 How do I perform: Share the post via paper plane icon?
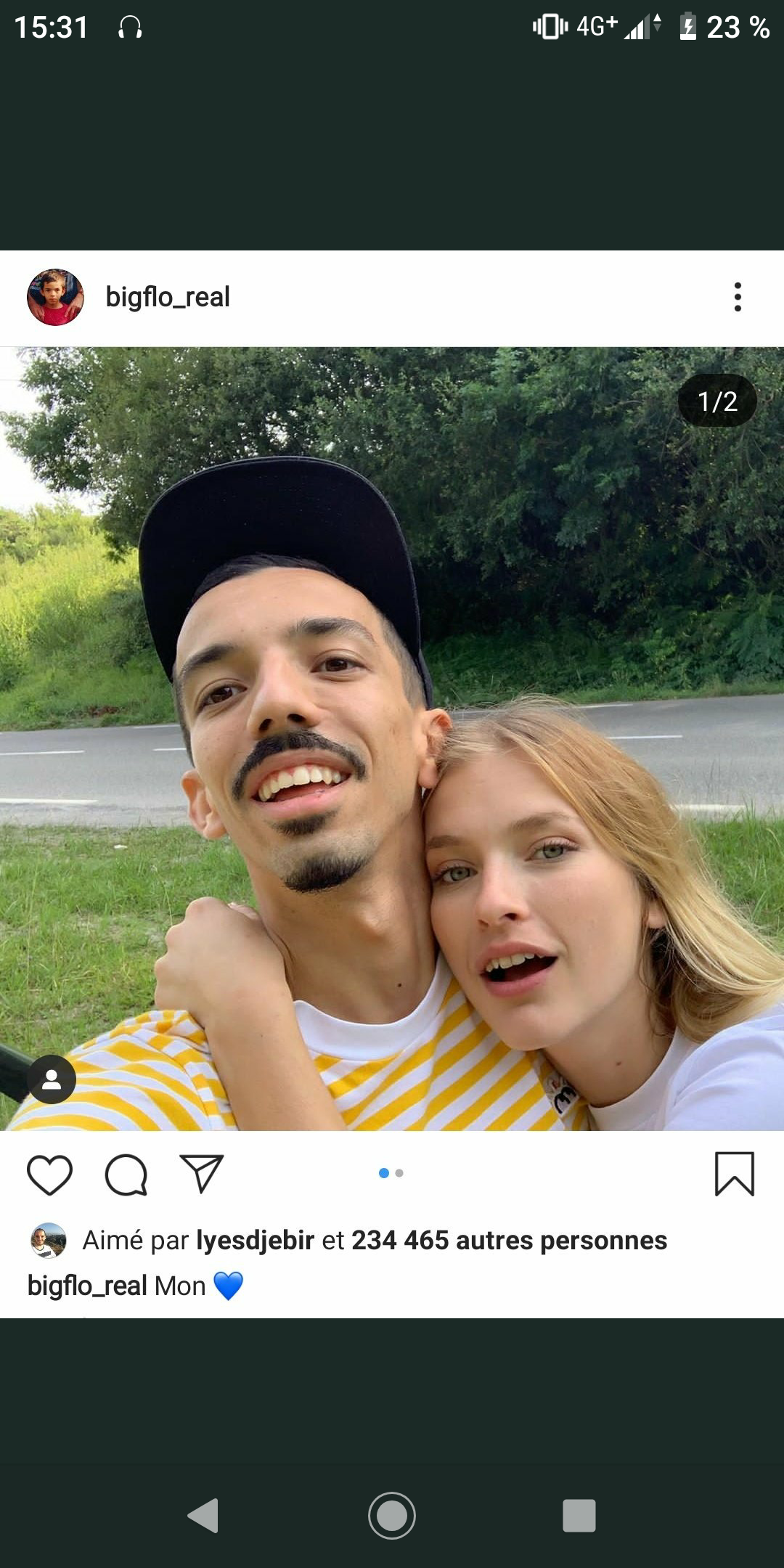[x=201, y=1174]
